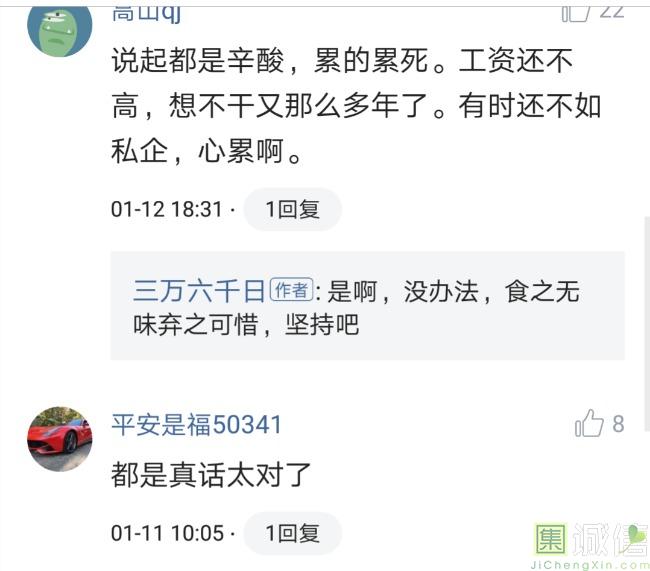Tap the red car avatar of 平安是福50341

(x=59, y=439)
